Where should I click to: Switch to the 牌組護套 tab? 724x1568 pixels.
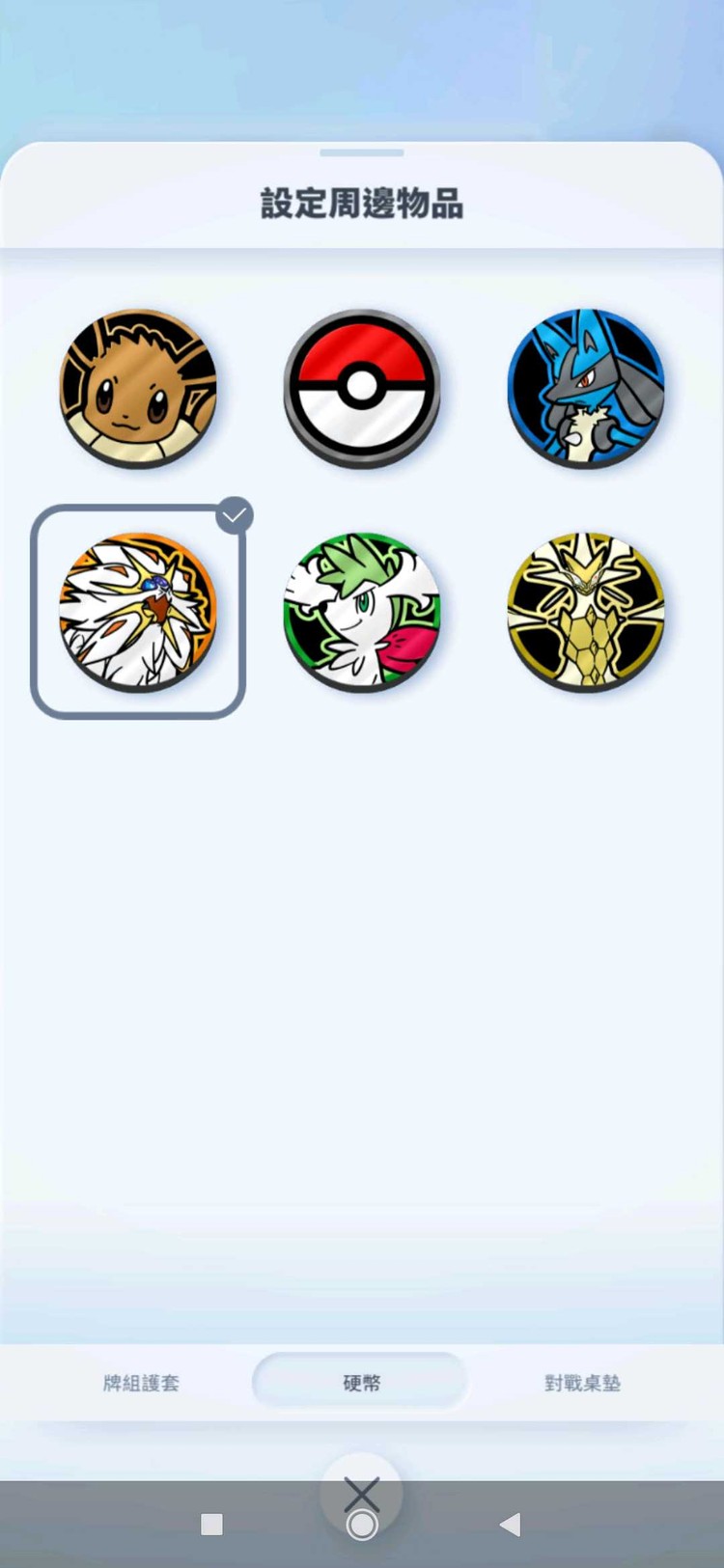[x=141, y=1383]
